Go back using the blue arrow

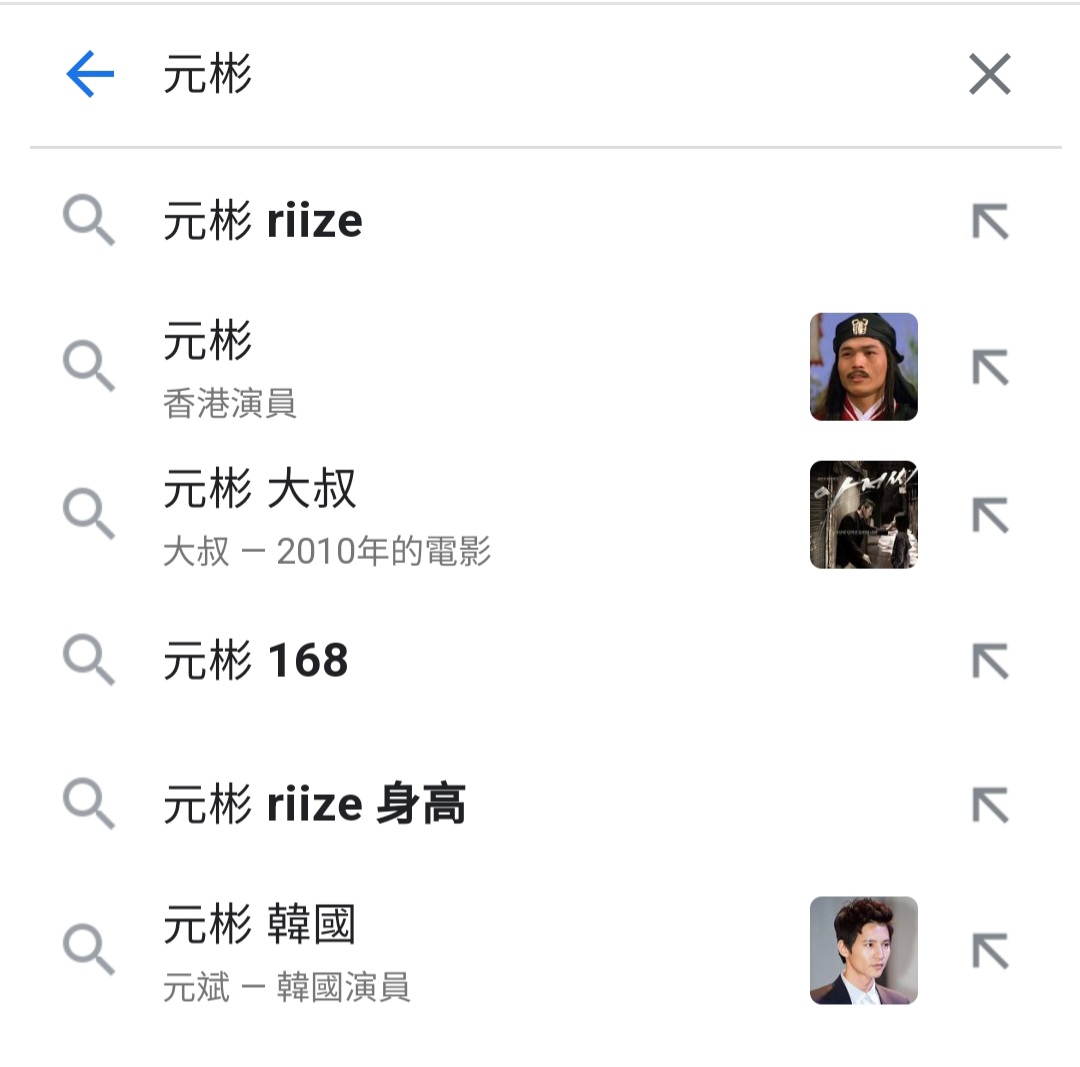[x=90, y=75]
